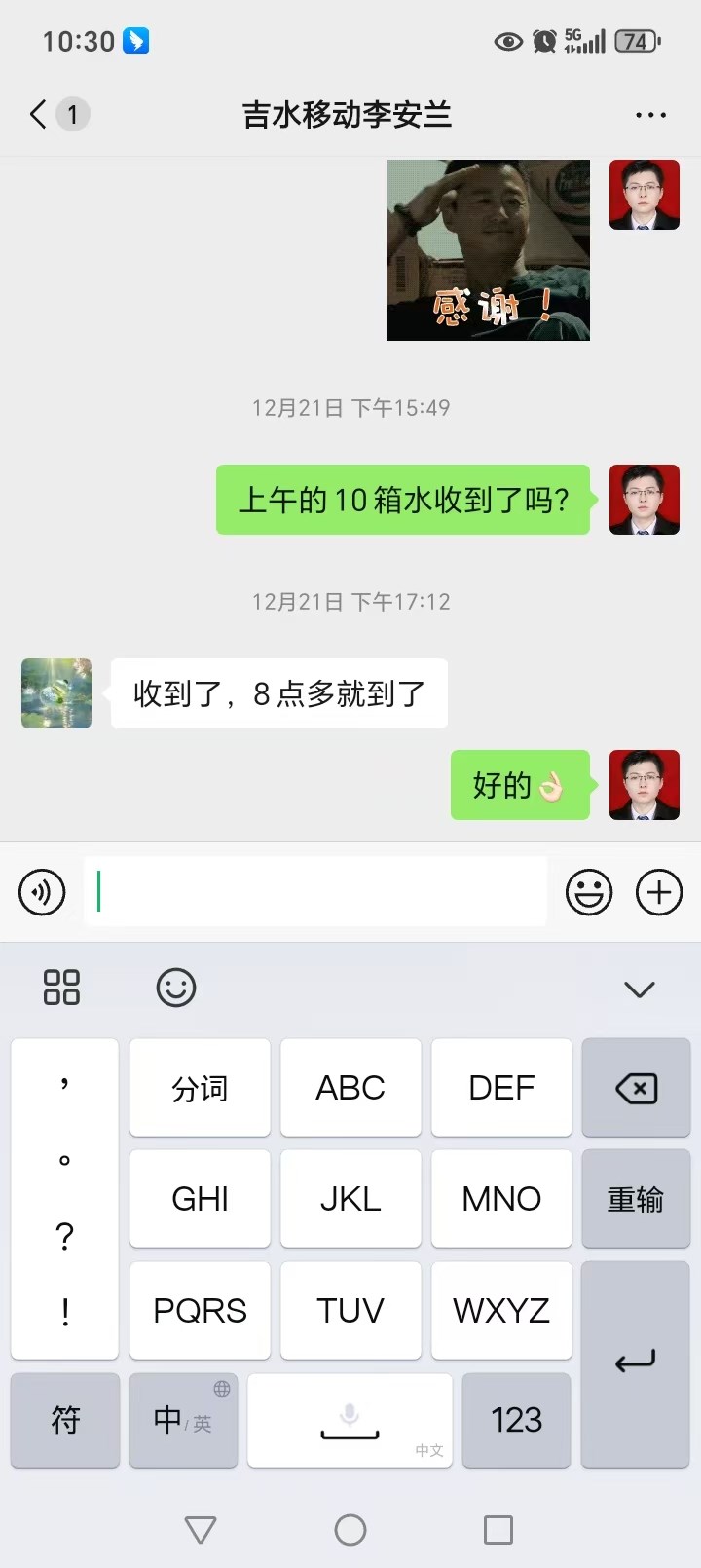Tap the message text field
Viewport: 701px width, 1568px height.
315,891
